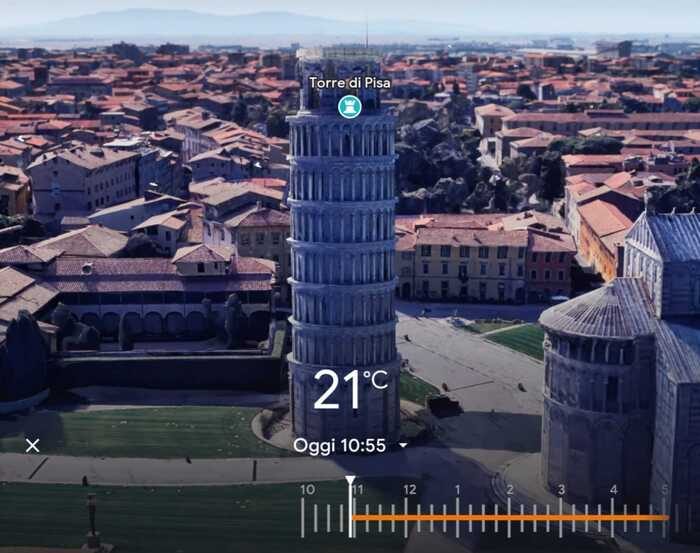Close the weather overlay
This screenshot has width=700, height=553.
point(32,445)
